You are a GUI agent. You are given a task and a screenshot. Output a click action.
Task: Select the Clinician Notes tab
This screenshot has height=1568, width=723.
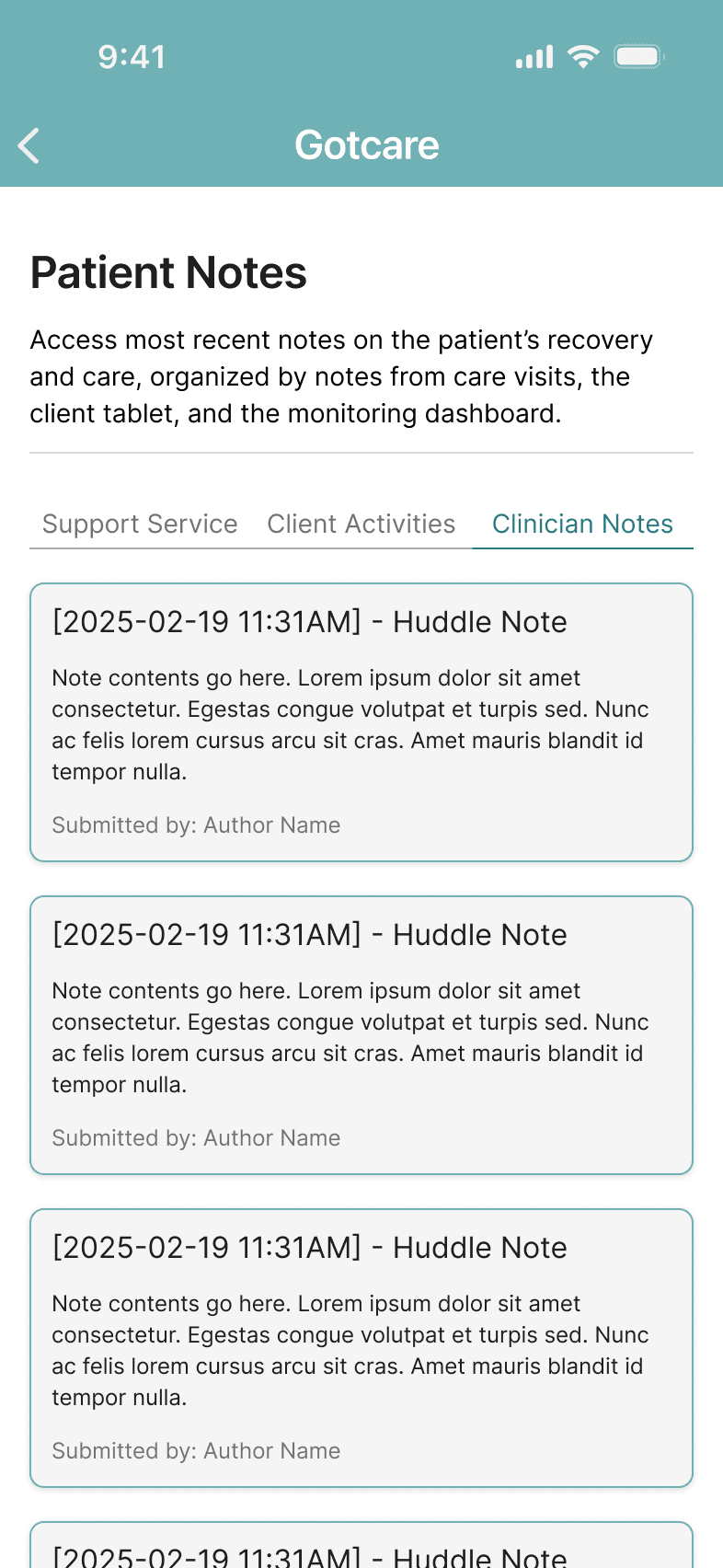point(582,524)
